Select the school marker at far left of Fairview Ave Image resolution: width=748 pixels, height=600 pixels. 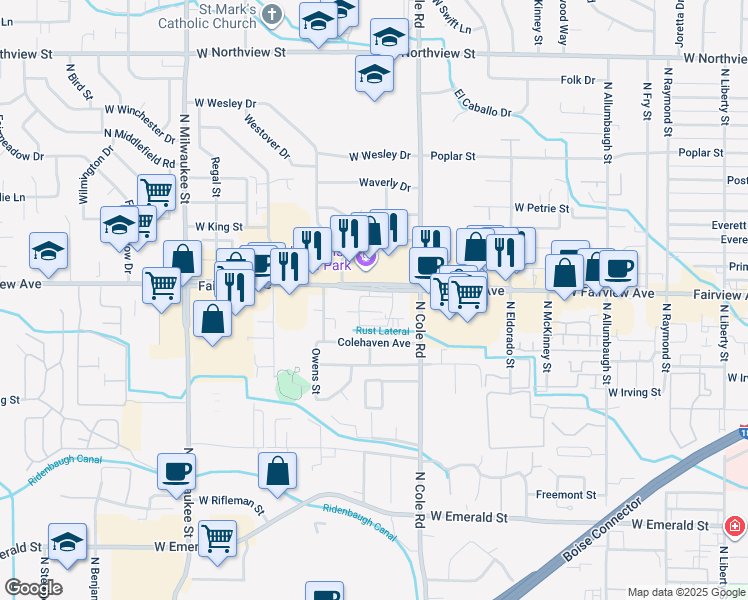click(48, 253)
